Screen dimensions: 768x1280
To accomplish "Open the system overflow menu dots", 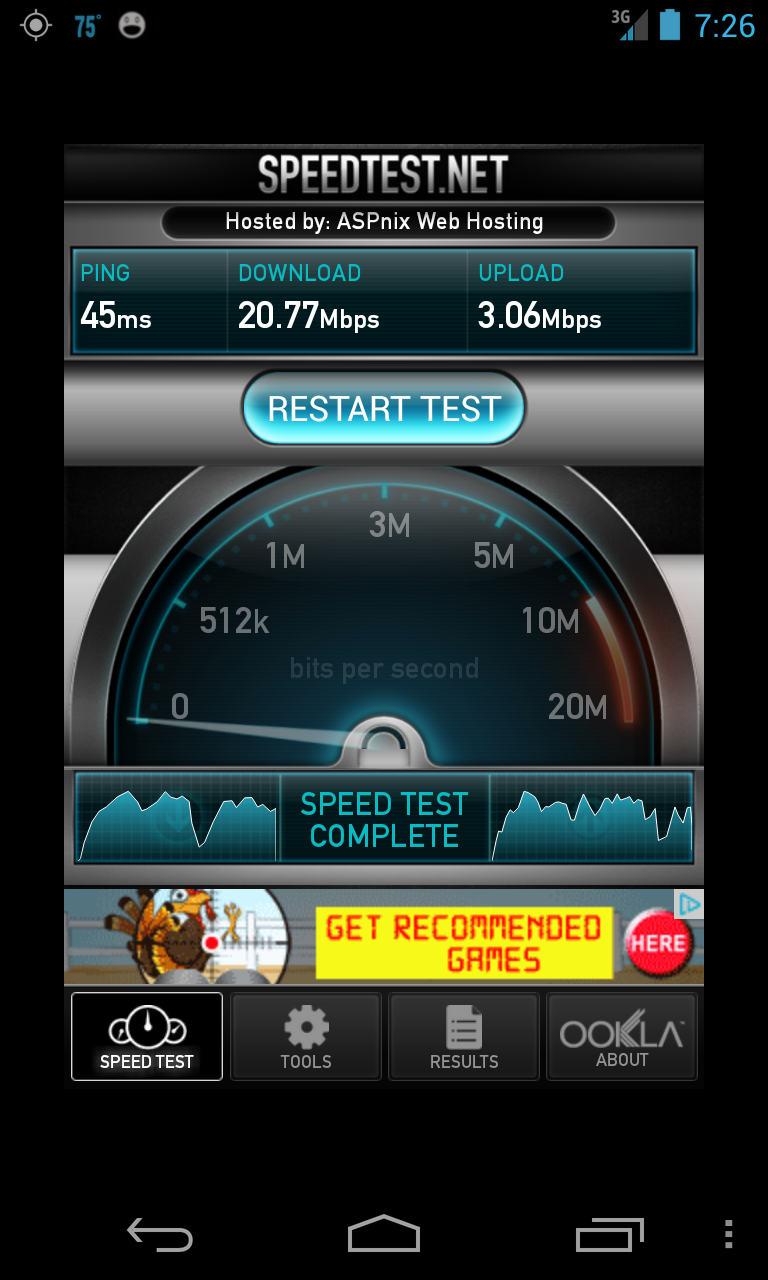I will click(728, 1234).
